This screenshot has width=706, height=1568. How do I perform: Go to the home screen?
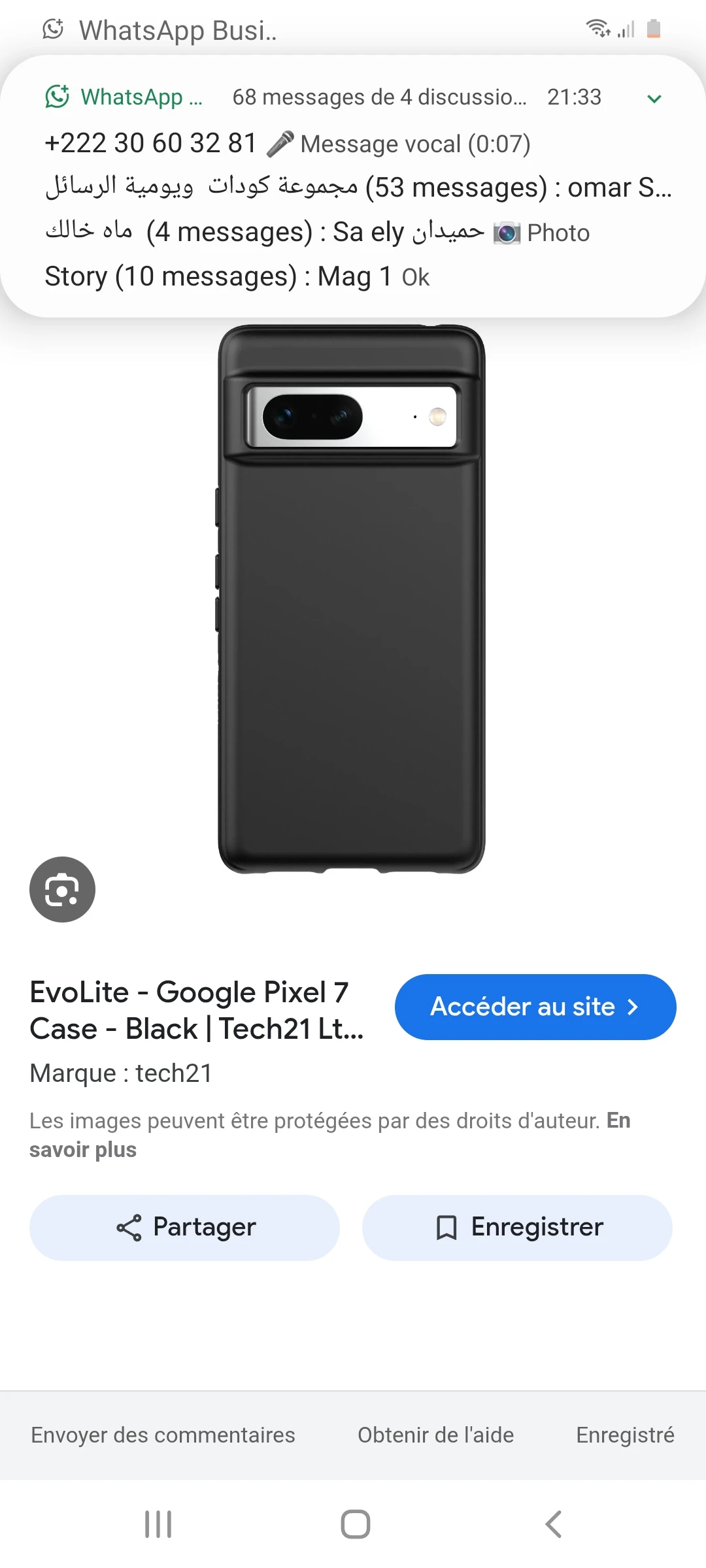point(355,1524)
